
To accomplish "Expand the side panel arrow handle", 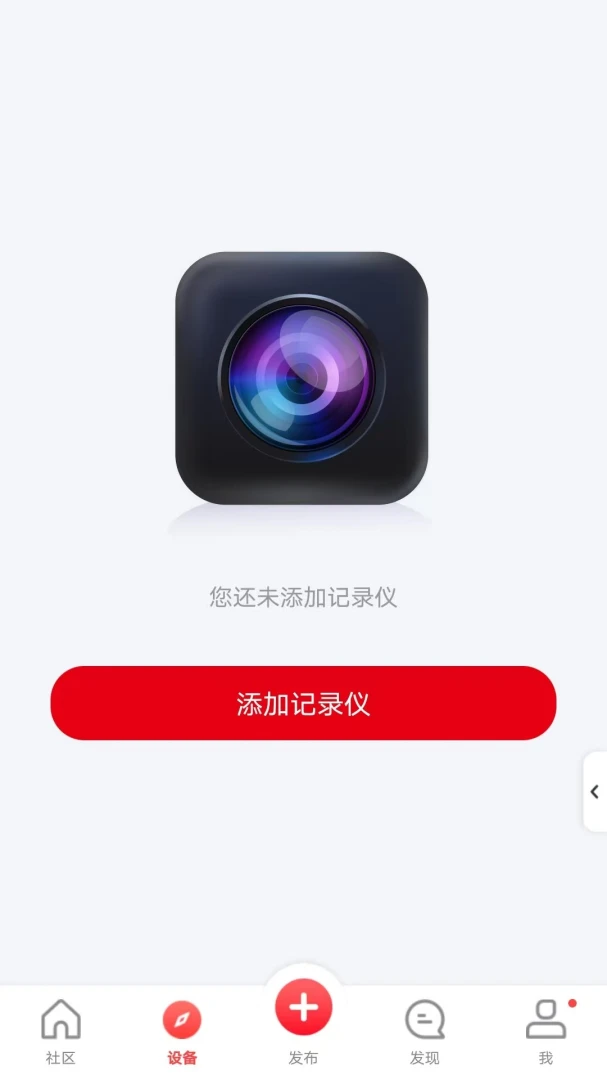I will pos(595,792).
